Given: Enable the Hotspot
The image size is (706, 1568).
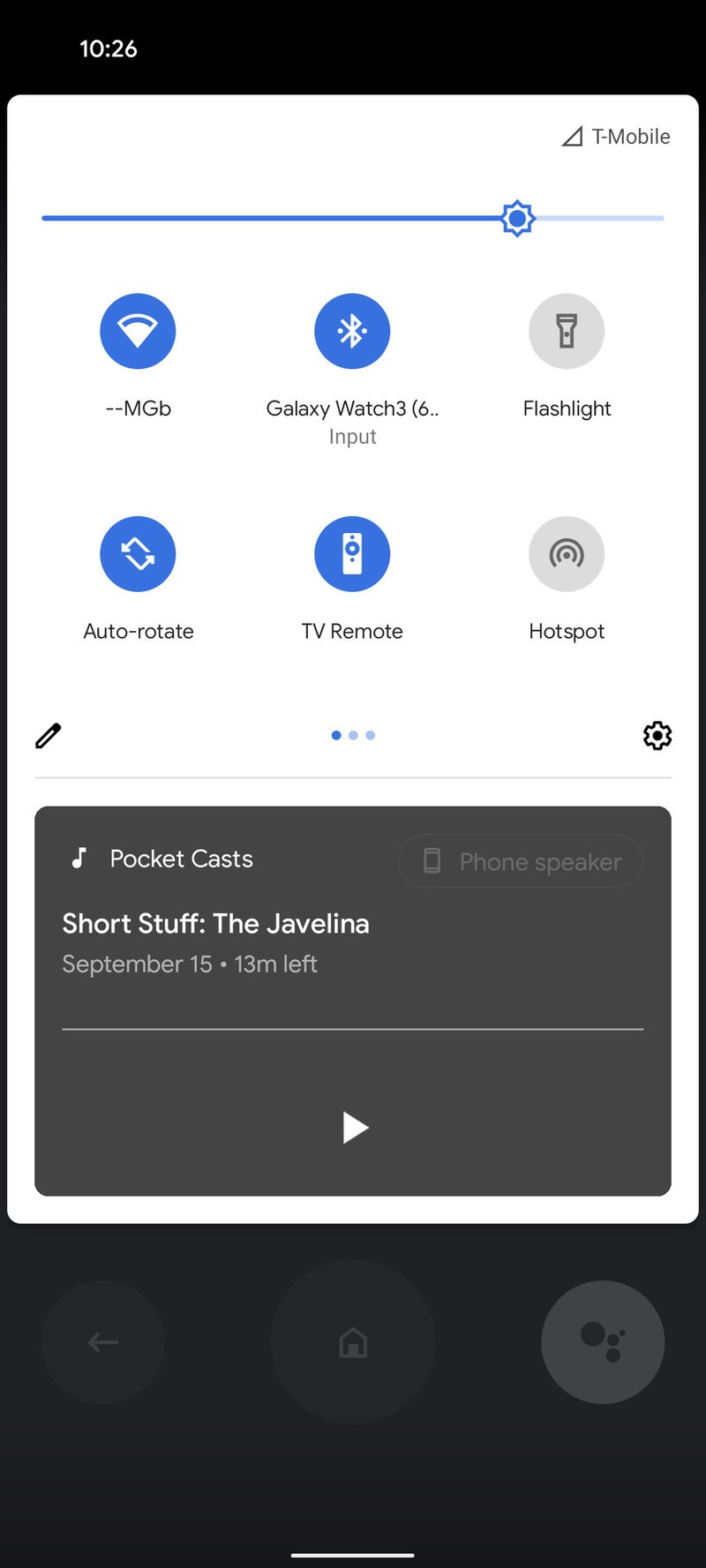Looking at the screenshot, I should [567, 553].
